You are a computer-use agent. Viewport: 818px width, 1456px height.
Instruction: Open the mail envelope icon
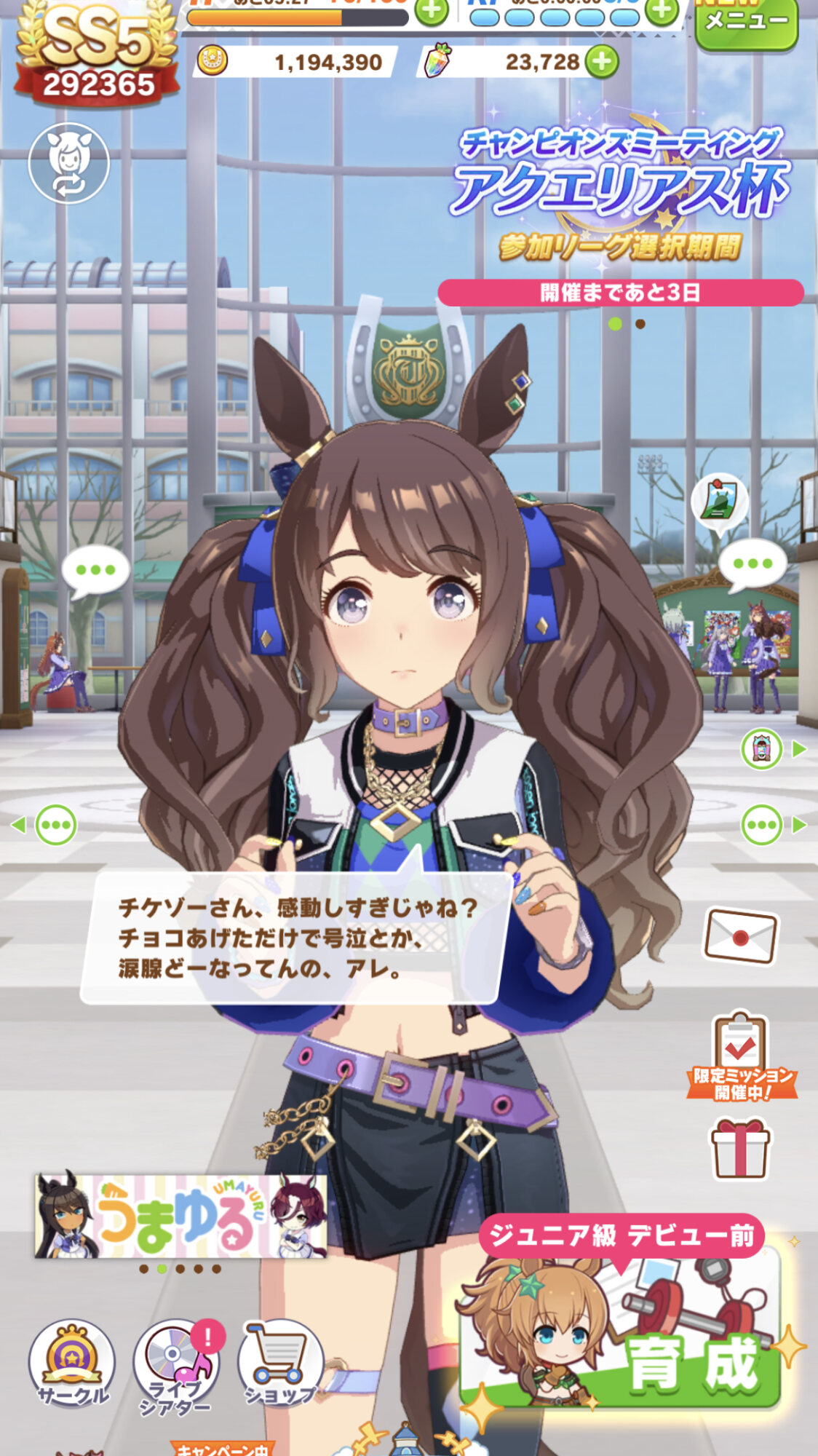740,936
